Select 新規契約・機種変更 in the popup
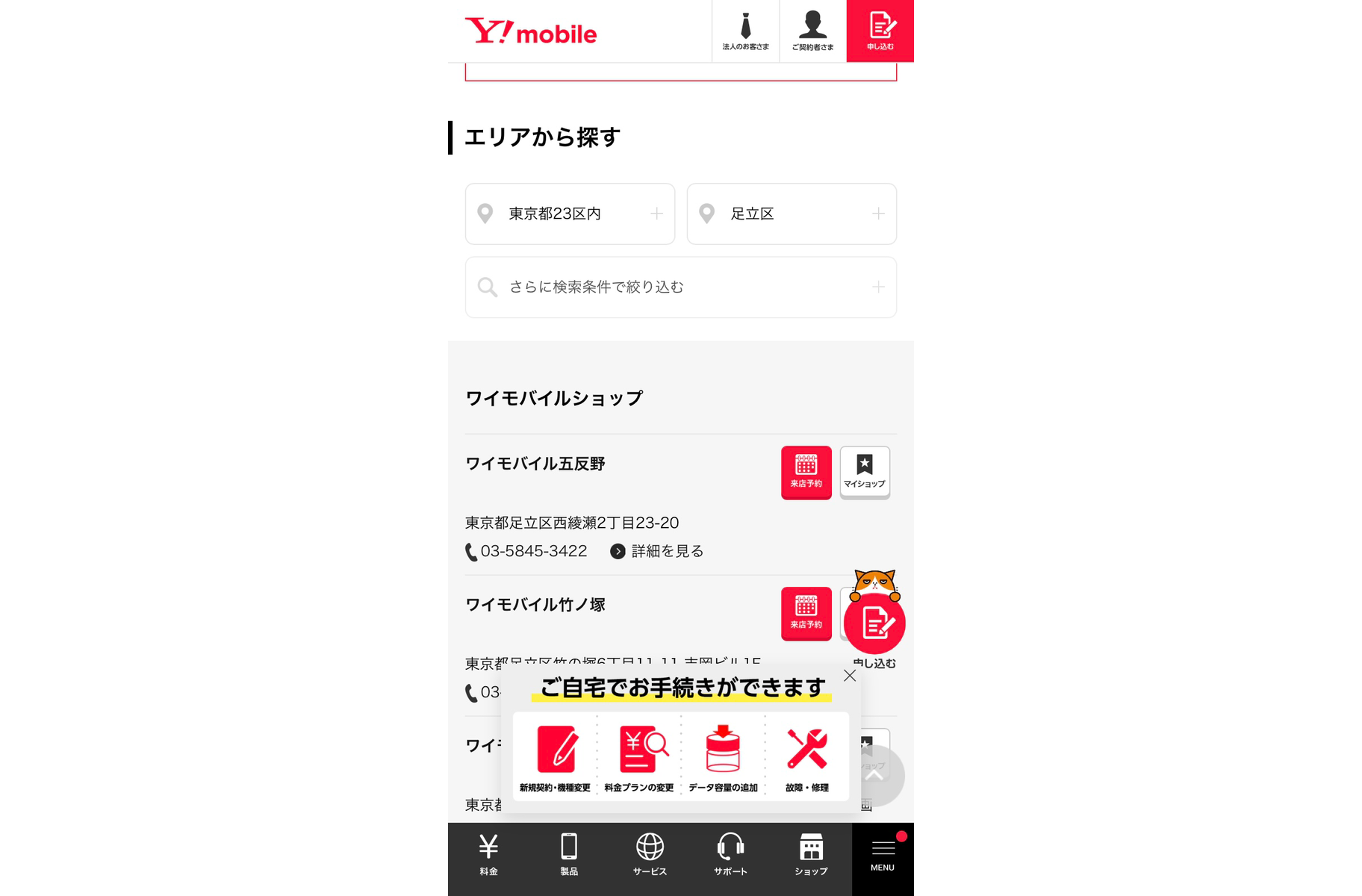1362x896 pixels. click(x=555, y=757)
